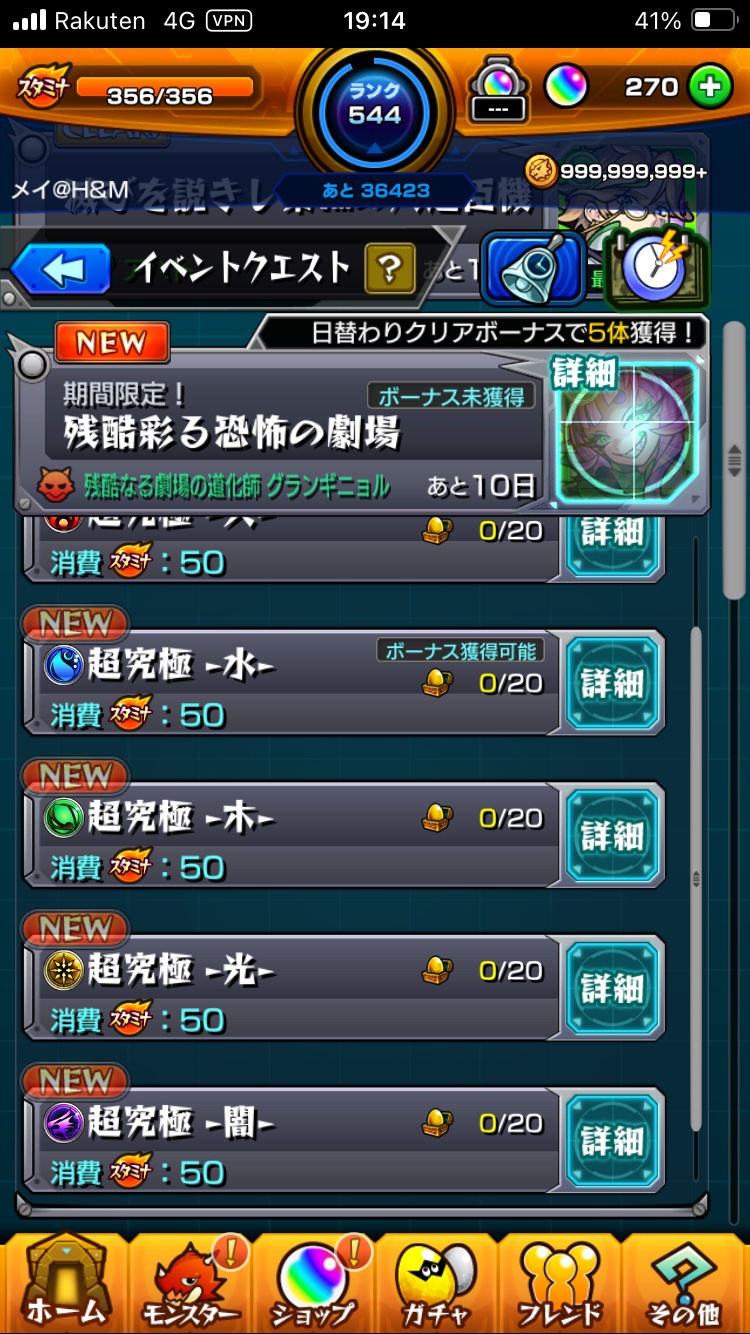
Task: Open details of 残酷彩る恐怖の劇場 event
Action: tap(625, 432)
